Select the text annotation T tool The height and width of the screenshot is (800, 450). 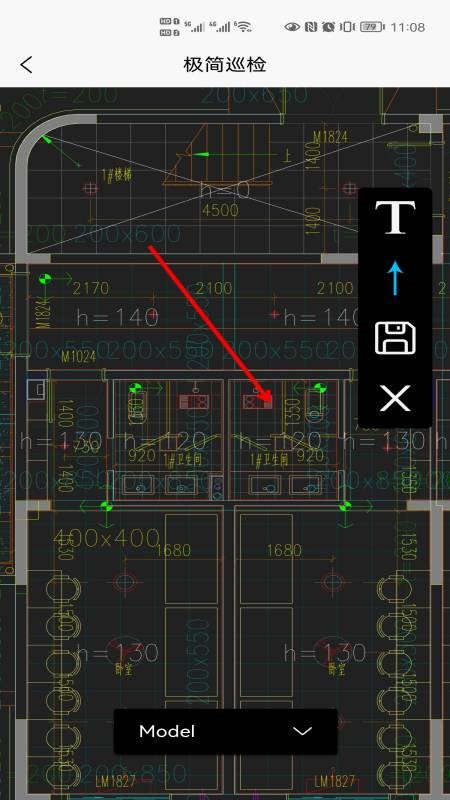click(x=395, y=217)
